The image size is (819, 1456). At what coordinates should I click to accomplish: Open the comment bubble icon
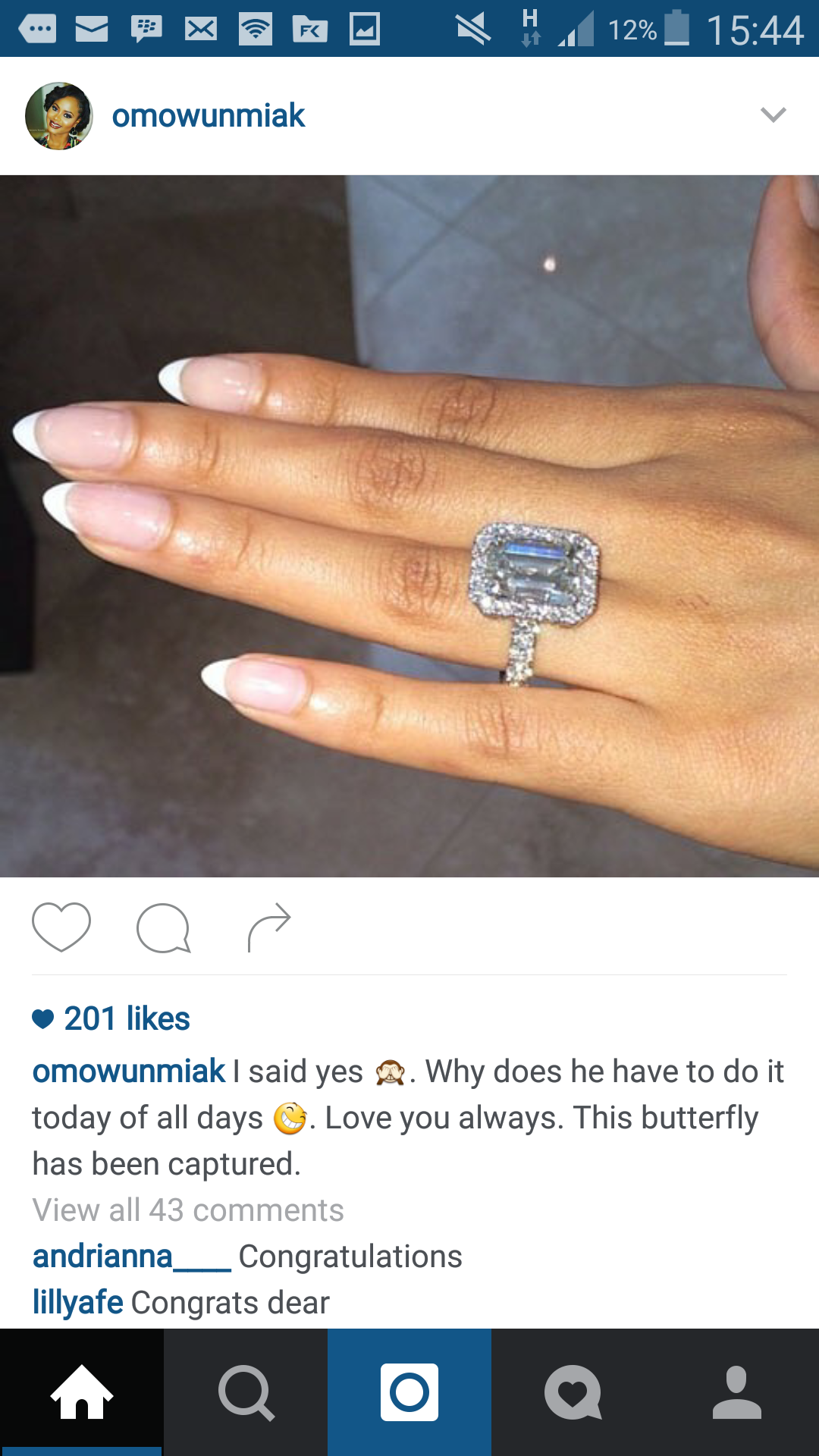point(164,927)
